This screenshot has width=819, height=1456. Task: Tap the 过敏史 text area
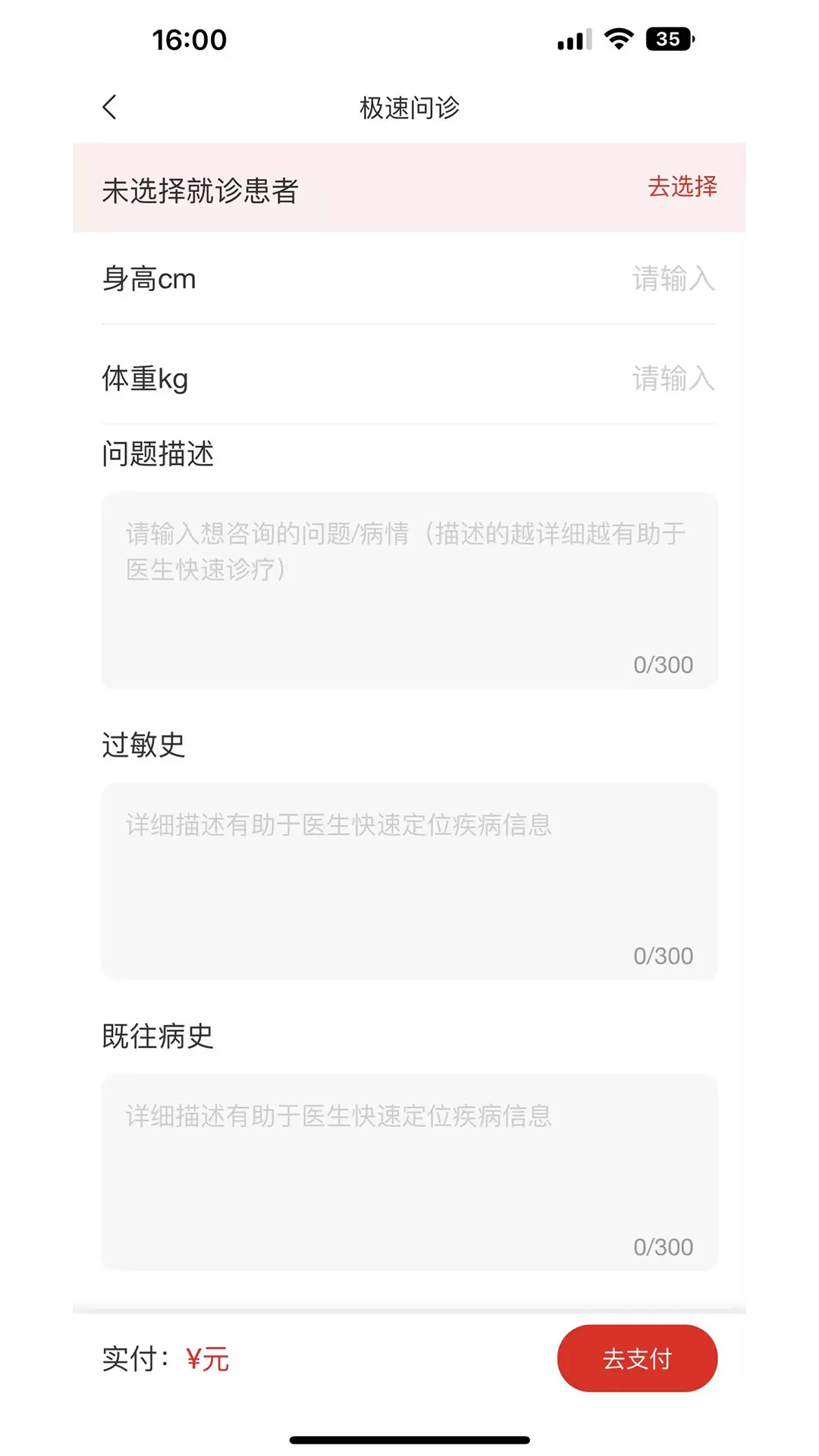(x=409, y=881)
